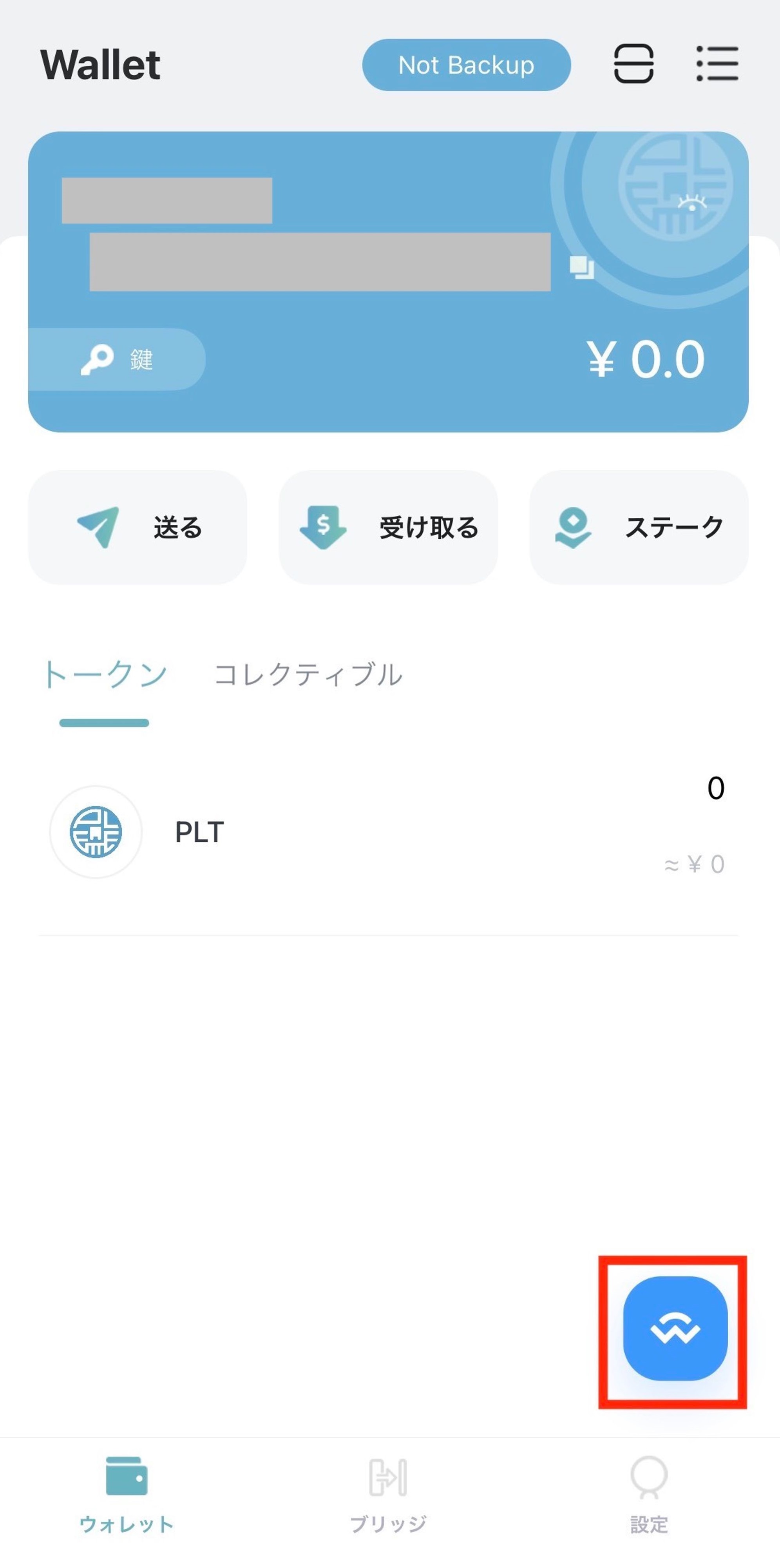Open the list menu icon
This screenshot has width=780, height=1568.
point(717,63)
